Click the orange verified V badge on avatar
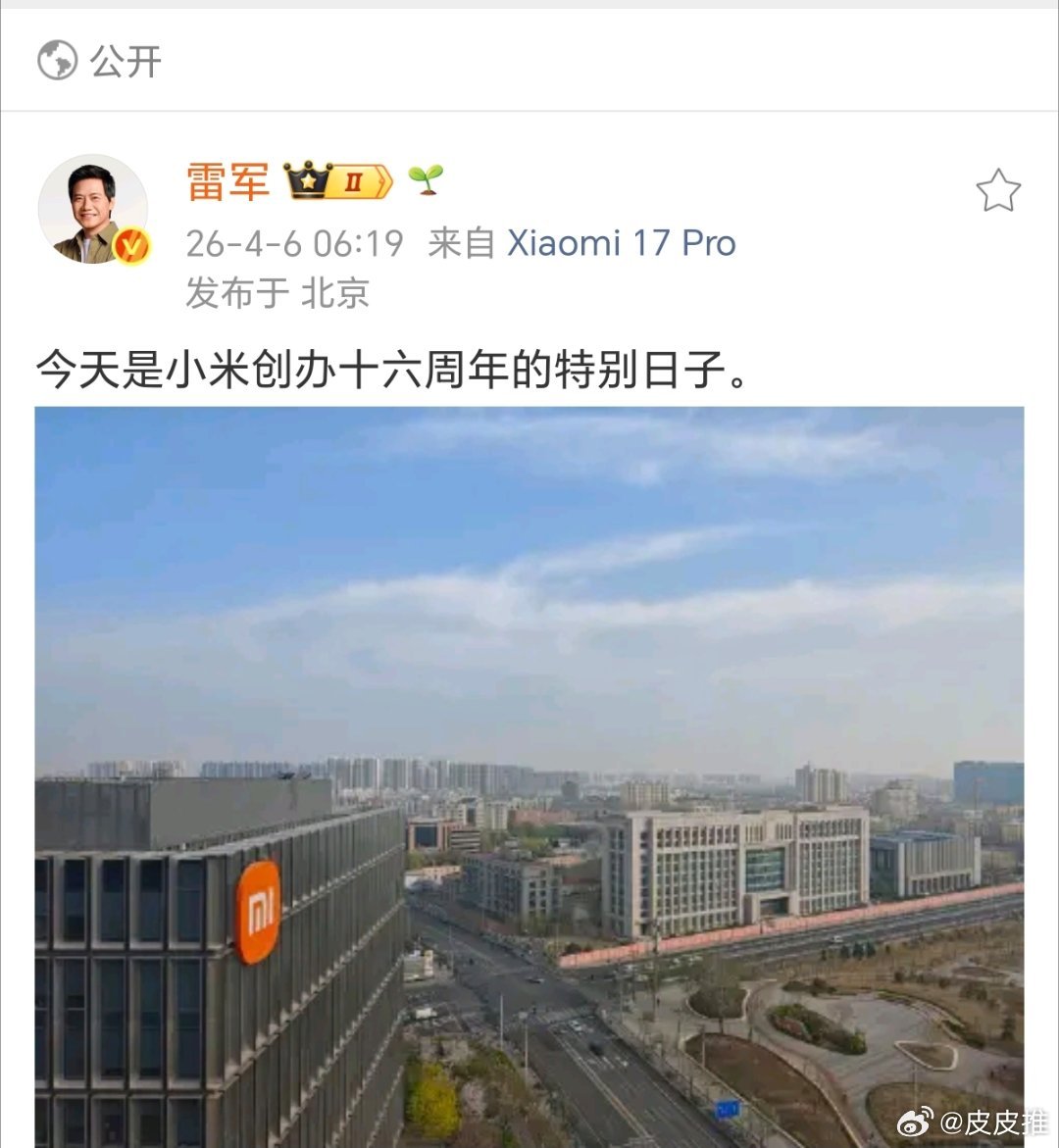1059x1148 pixels. coord(130,243)
